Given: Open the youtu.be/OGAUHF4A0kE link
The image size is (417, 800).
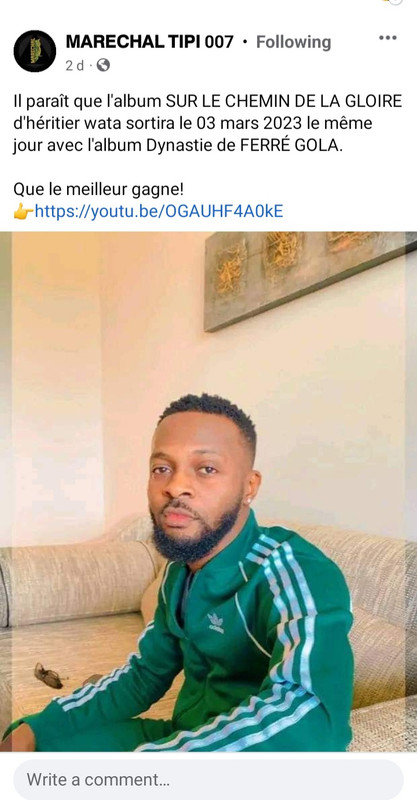Looking at the screenshot, I should point(159,211).
